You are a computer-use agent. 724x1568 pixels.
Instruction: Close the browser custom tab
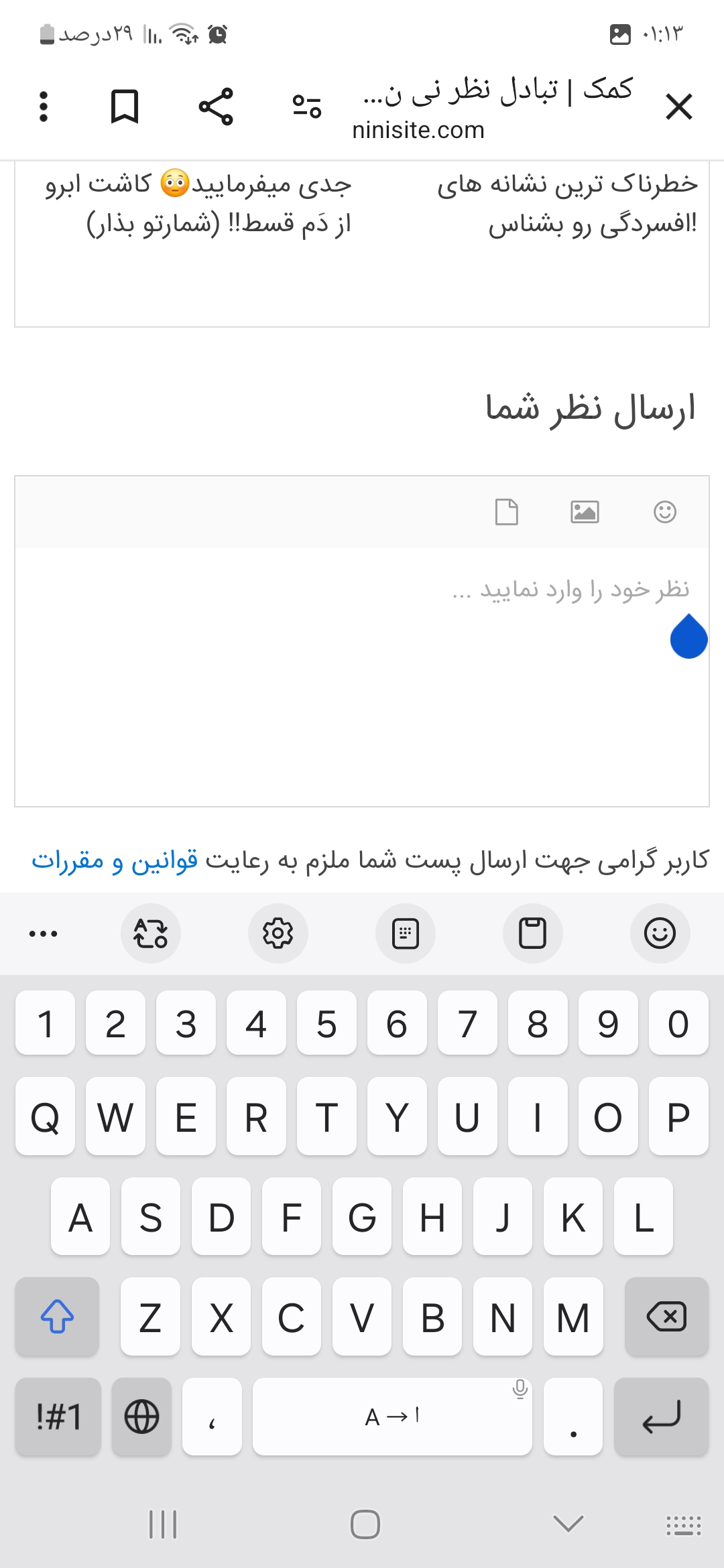[x=678, y=107]
